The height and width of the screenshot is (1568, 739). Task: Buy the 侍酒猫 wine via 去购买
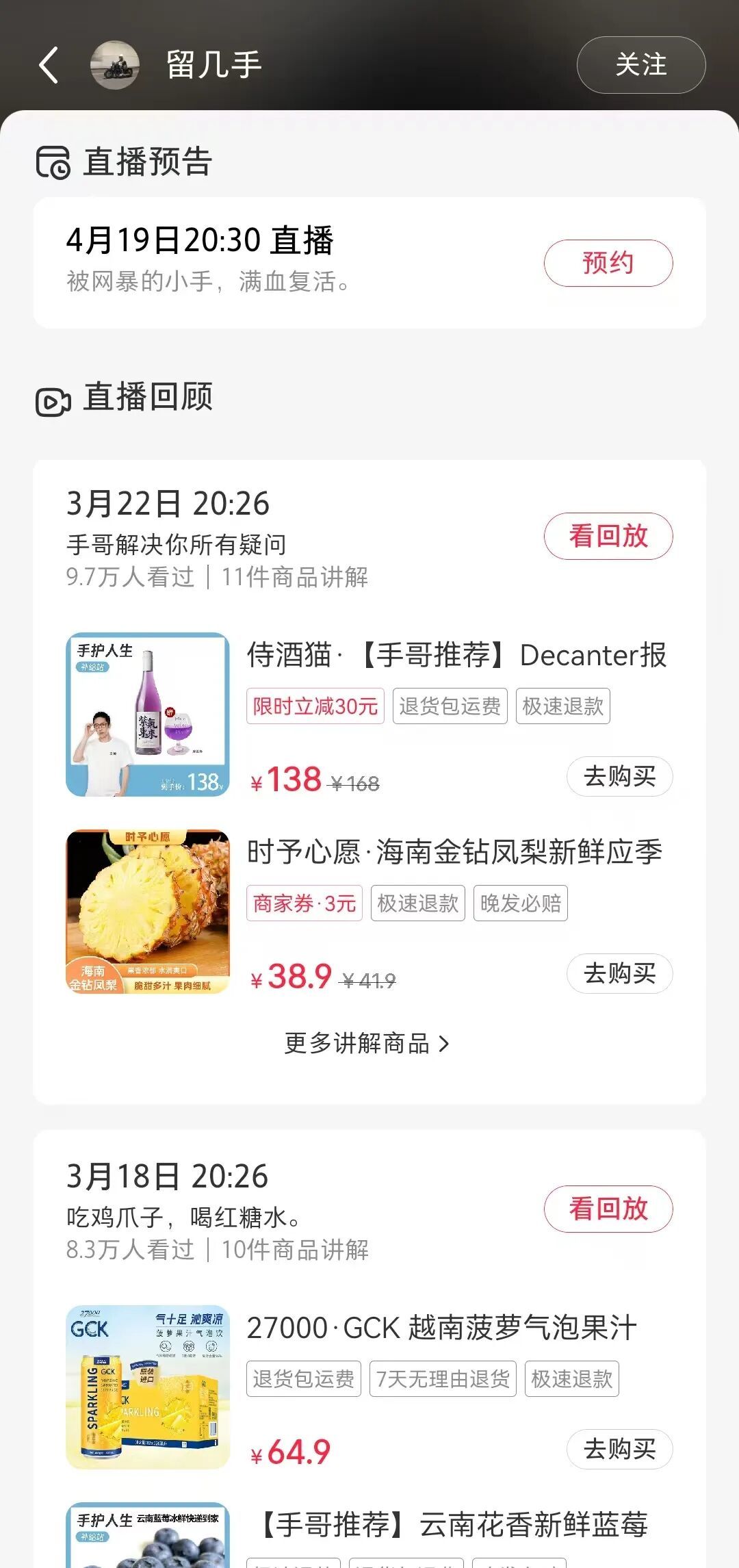(x=619, y=777)
